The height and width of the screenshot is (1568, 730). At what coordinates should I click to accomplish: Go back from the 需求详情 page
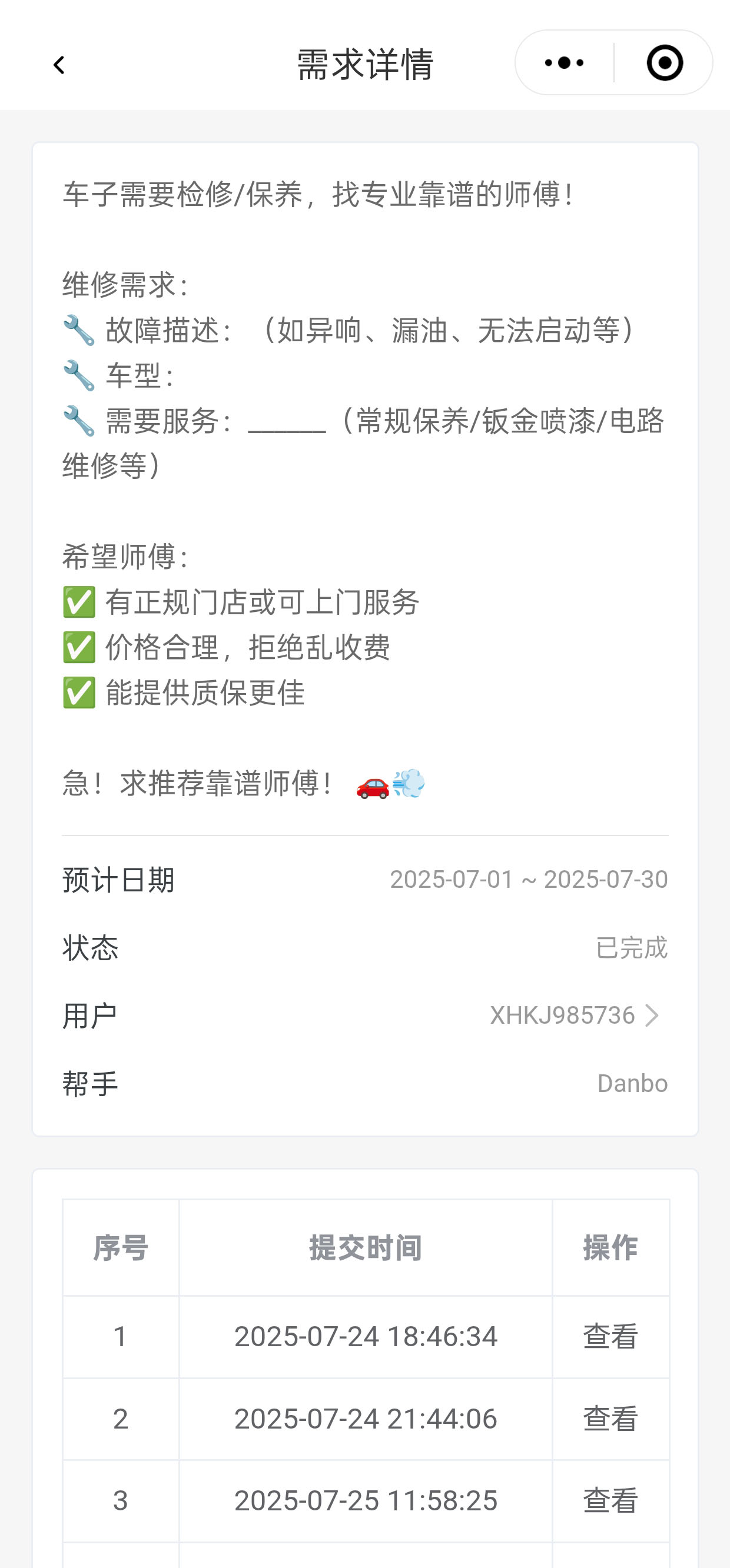pos(58,65)
